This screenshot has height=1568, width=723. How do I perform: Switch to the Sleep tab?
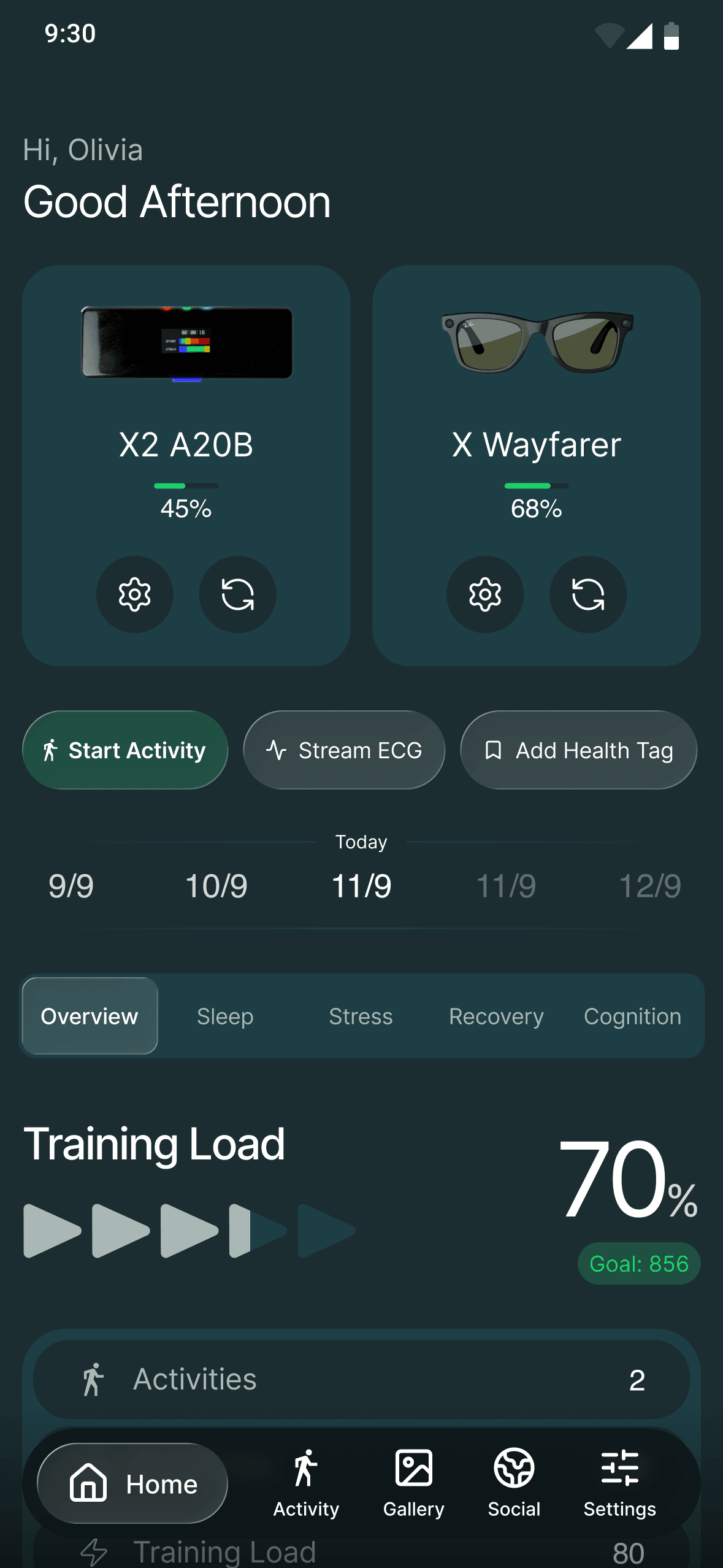(225, 1016)
